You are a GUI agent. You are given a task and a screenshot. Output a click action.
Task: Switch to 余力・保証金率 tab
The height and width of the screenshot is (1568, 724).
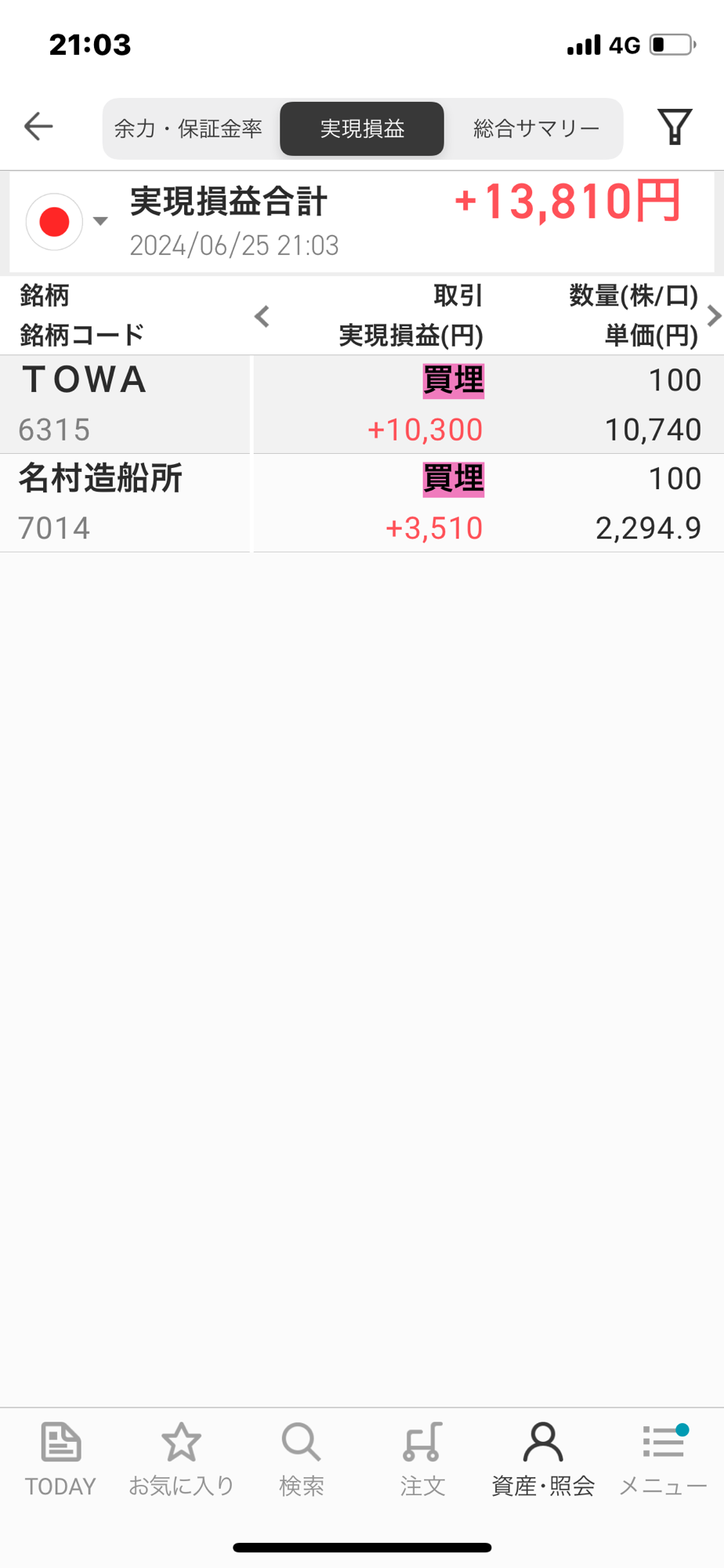point(189,129)
